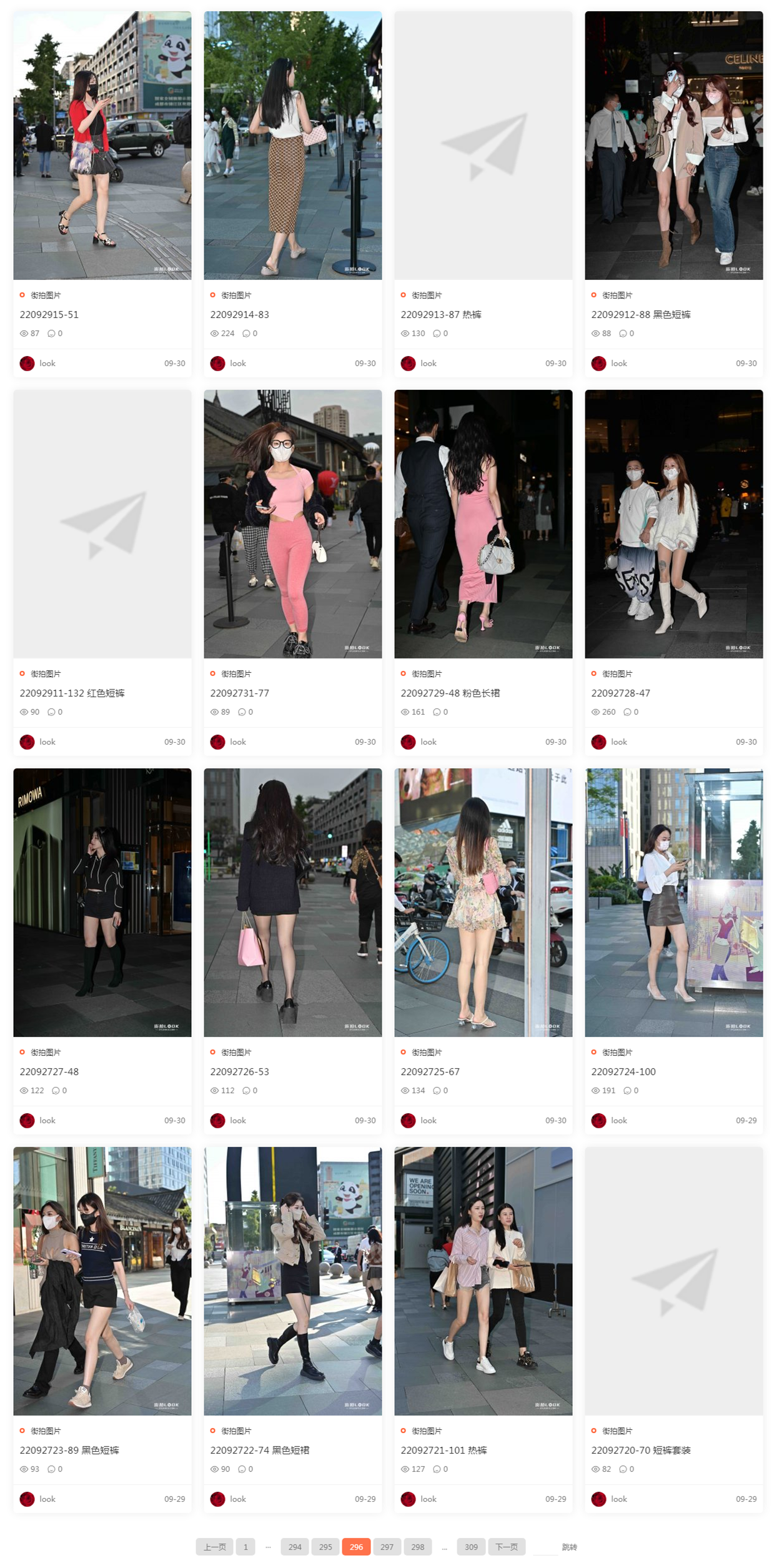Screen dimensions: 784x1568
Task: Jump to last page 309
Action: pyautogui.click(x=471, y=1547)
